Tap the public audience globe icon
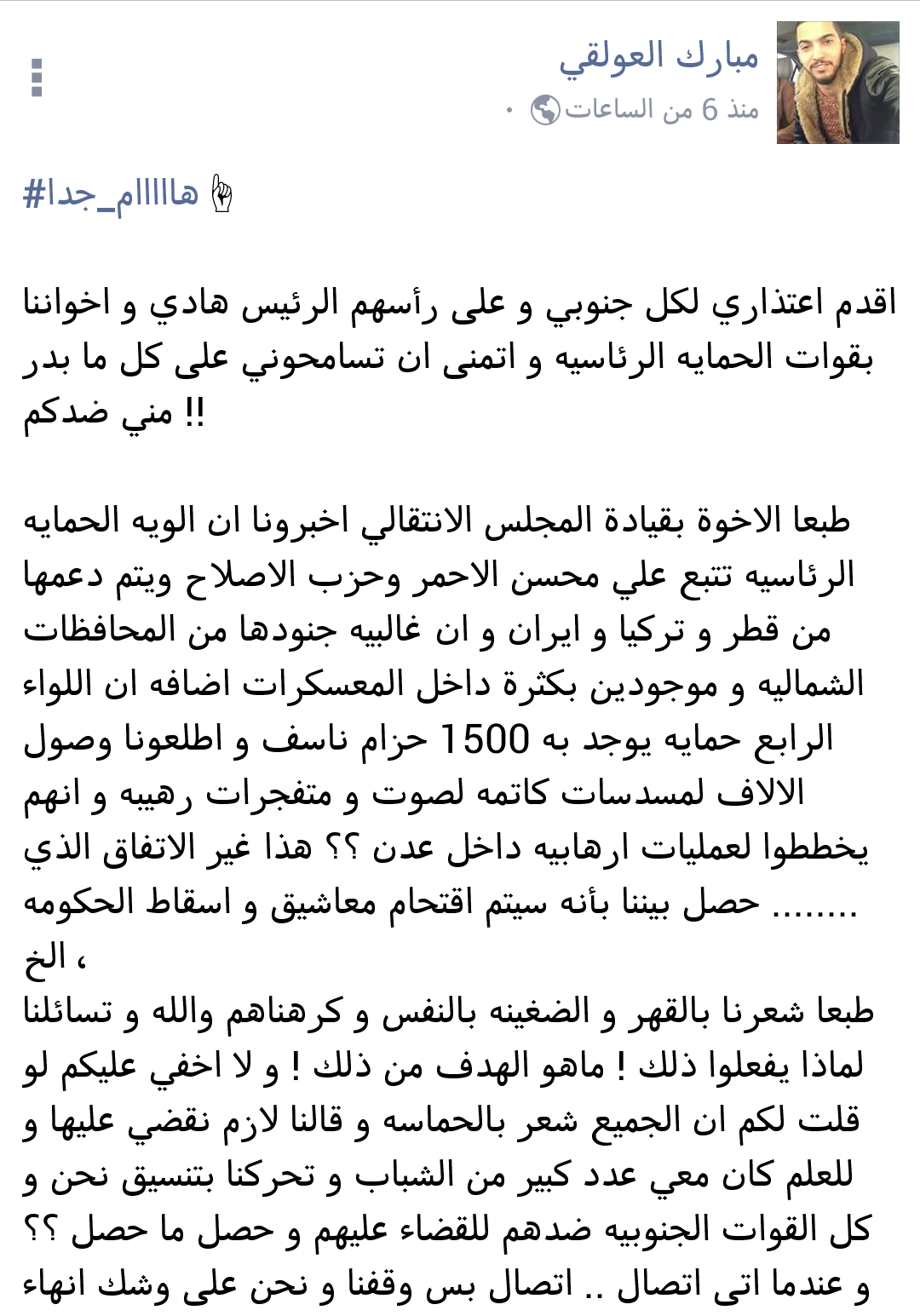The height and width of the screenshot is (1316, 920). click(x=545, y=110)
